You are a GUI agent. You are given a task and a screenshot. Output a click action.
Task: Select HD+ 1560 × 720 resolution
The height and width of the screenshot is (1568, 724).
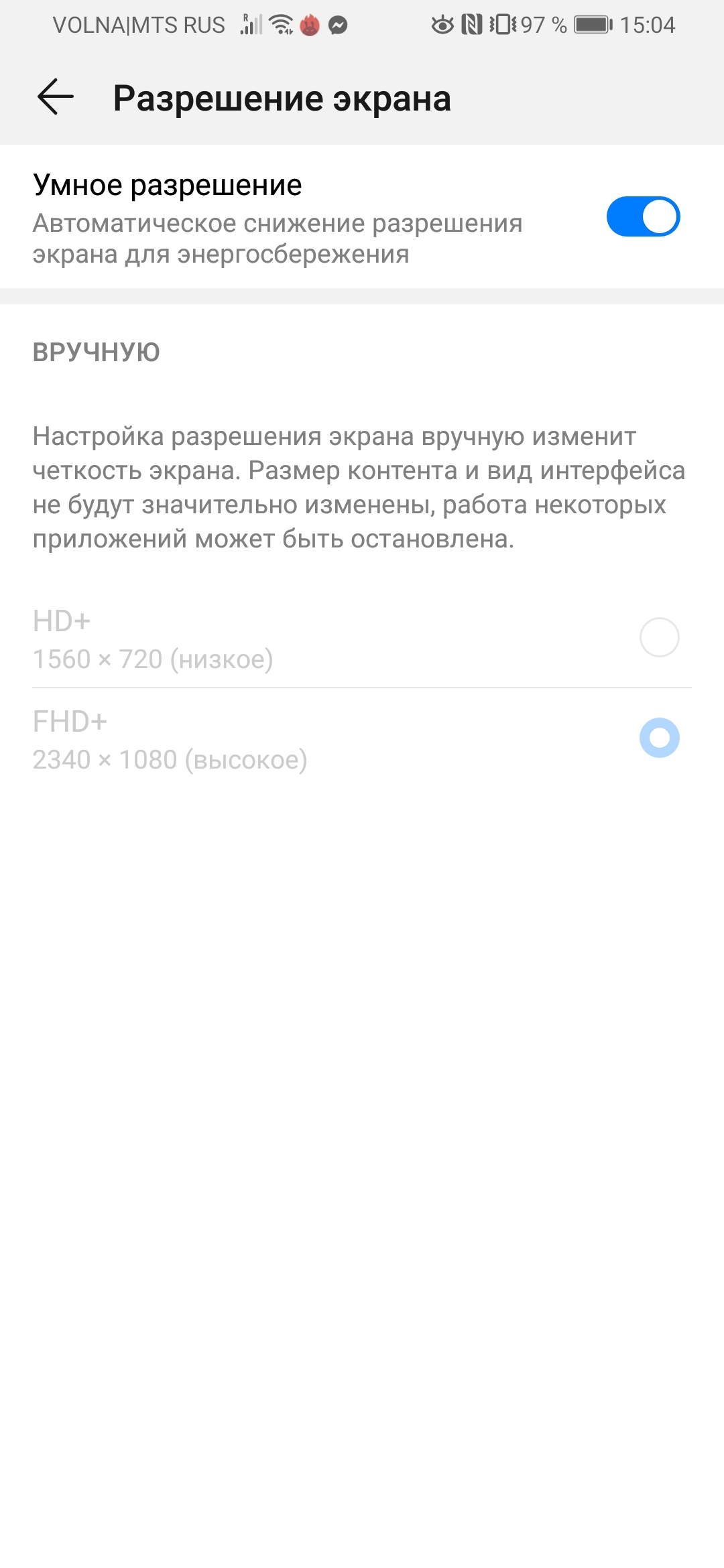(x=659, y=637)
